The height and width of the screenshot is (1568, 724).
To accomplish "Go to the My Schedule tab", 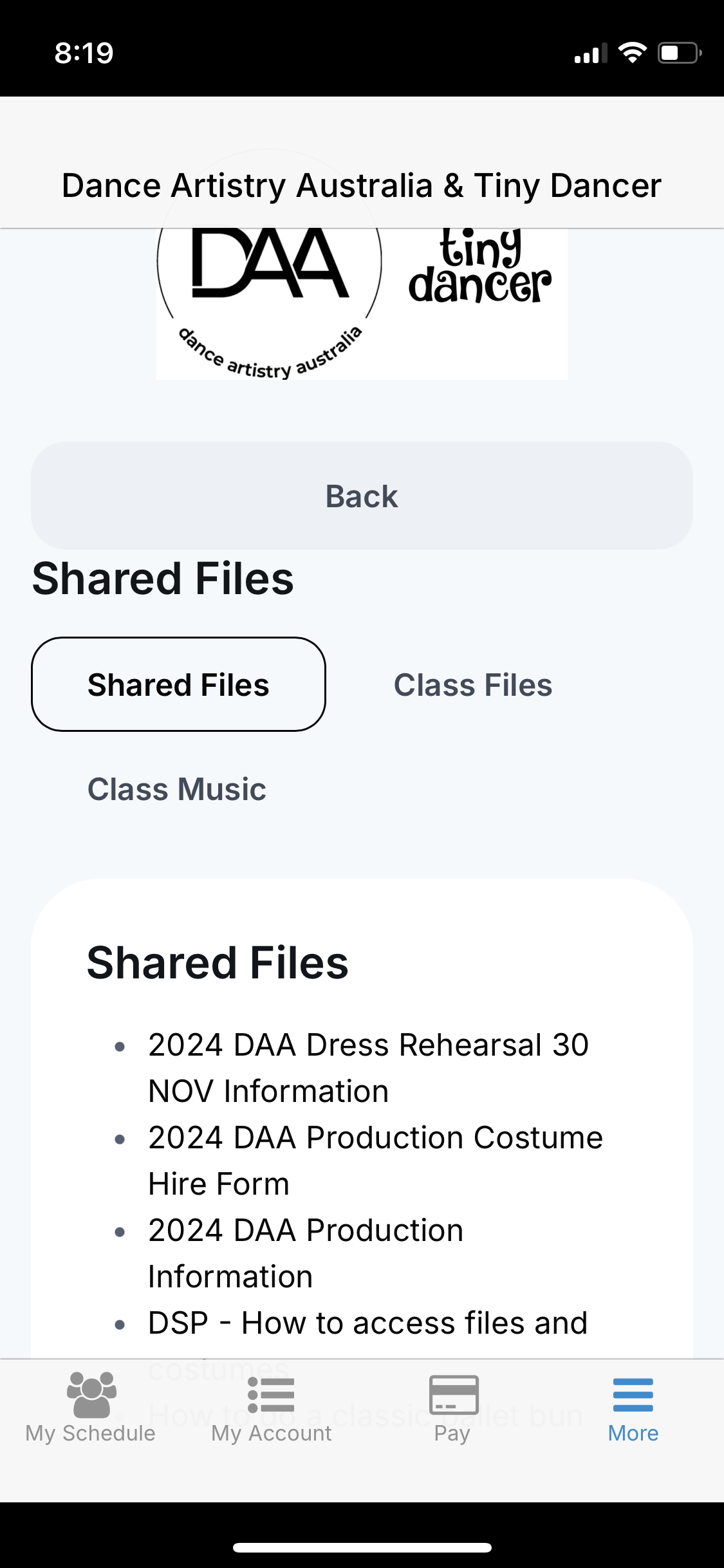I will click(x=91, y=1408).
